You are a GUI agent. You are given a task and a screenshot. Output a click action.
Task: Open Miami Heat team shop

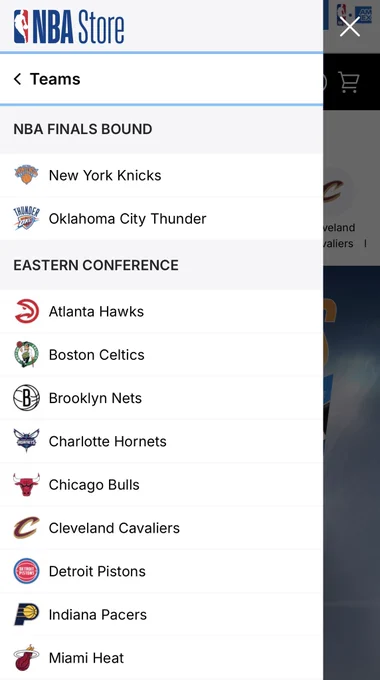[161, 658]
